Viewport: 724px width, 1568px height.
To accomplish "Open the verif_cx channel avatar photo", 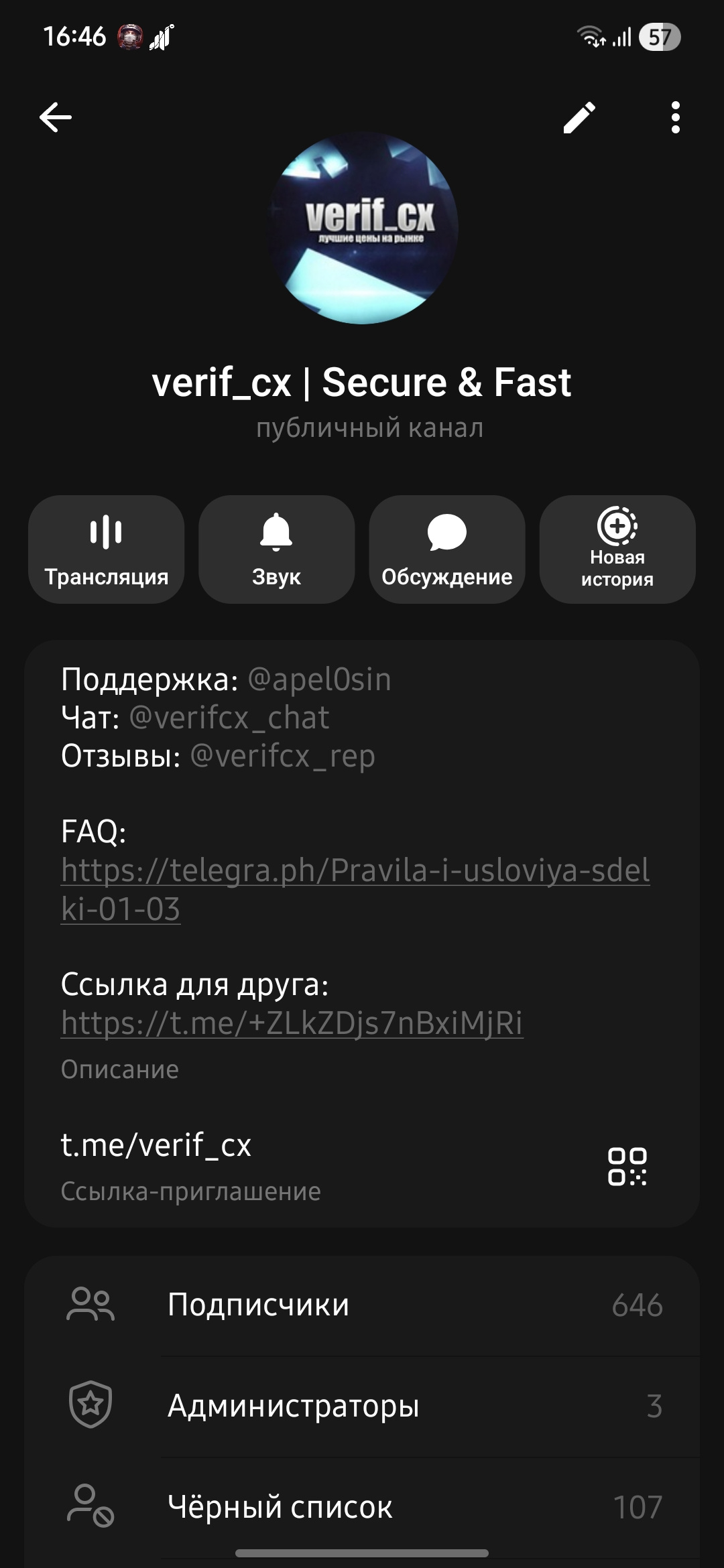I will coord(363,228).
